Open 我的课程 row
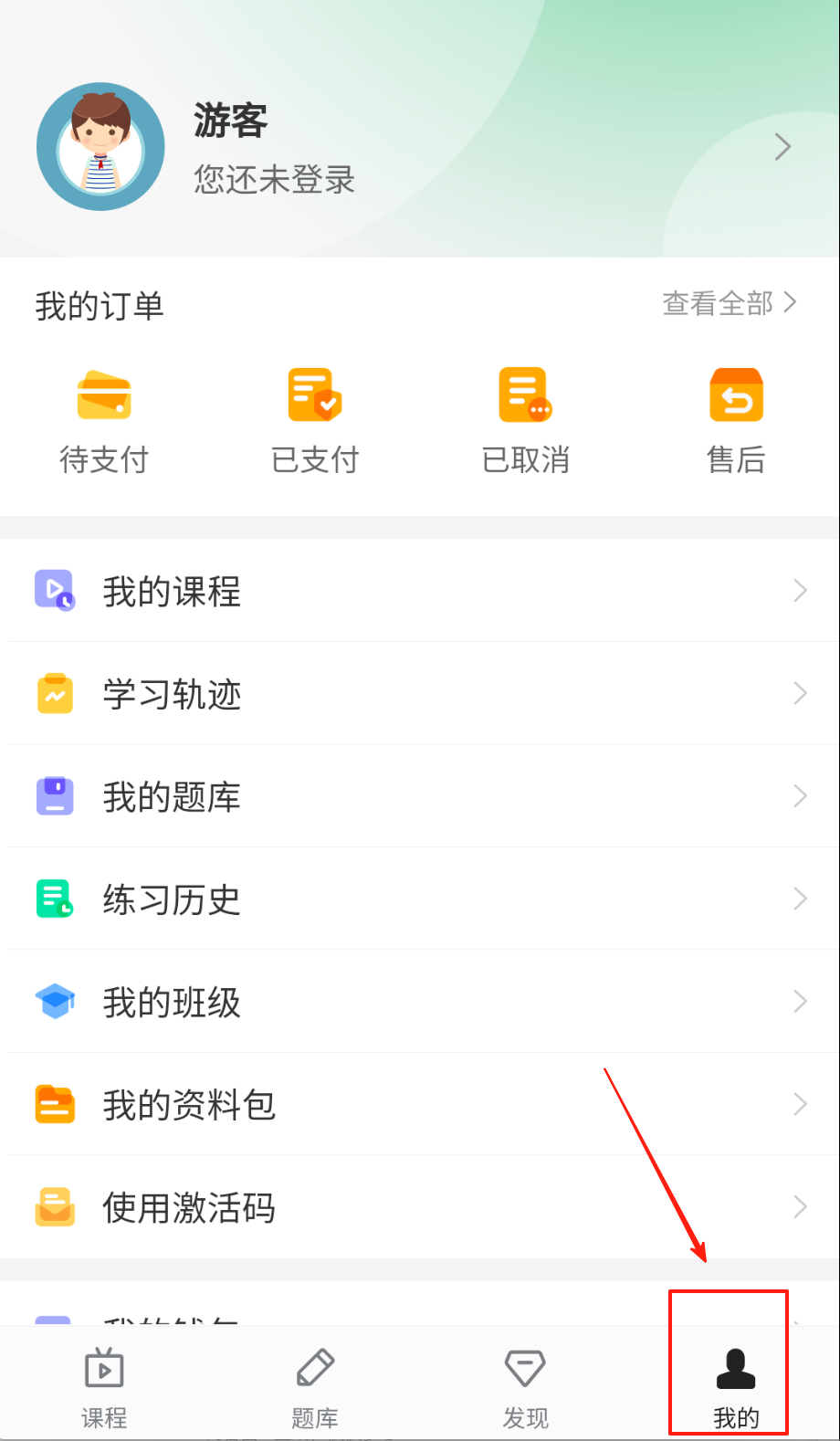Image resolution: width=840 pixels, height=1441 pixels. pos(420,591)
